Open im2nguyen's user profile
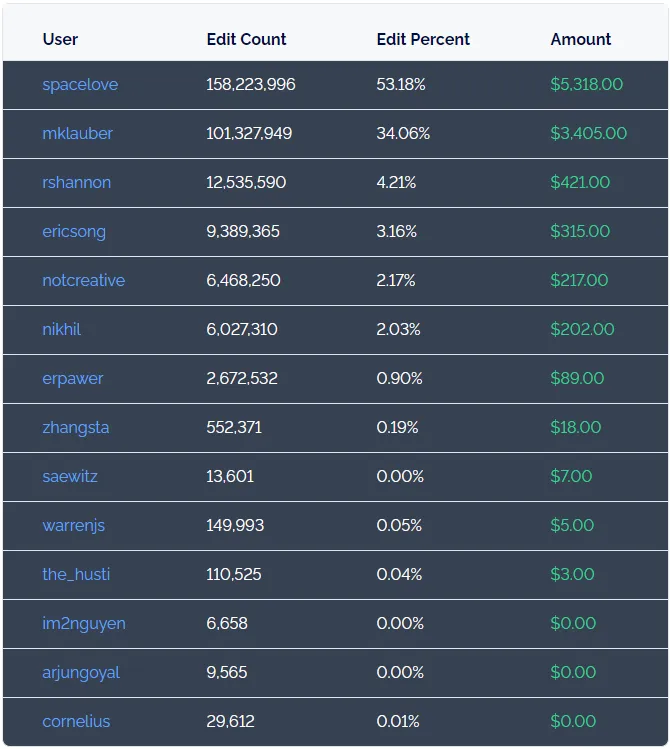 pos(83,623)
